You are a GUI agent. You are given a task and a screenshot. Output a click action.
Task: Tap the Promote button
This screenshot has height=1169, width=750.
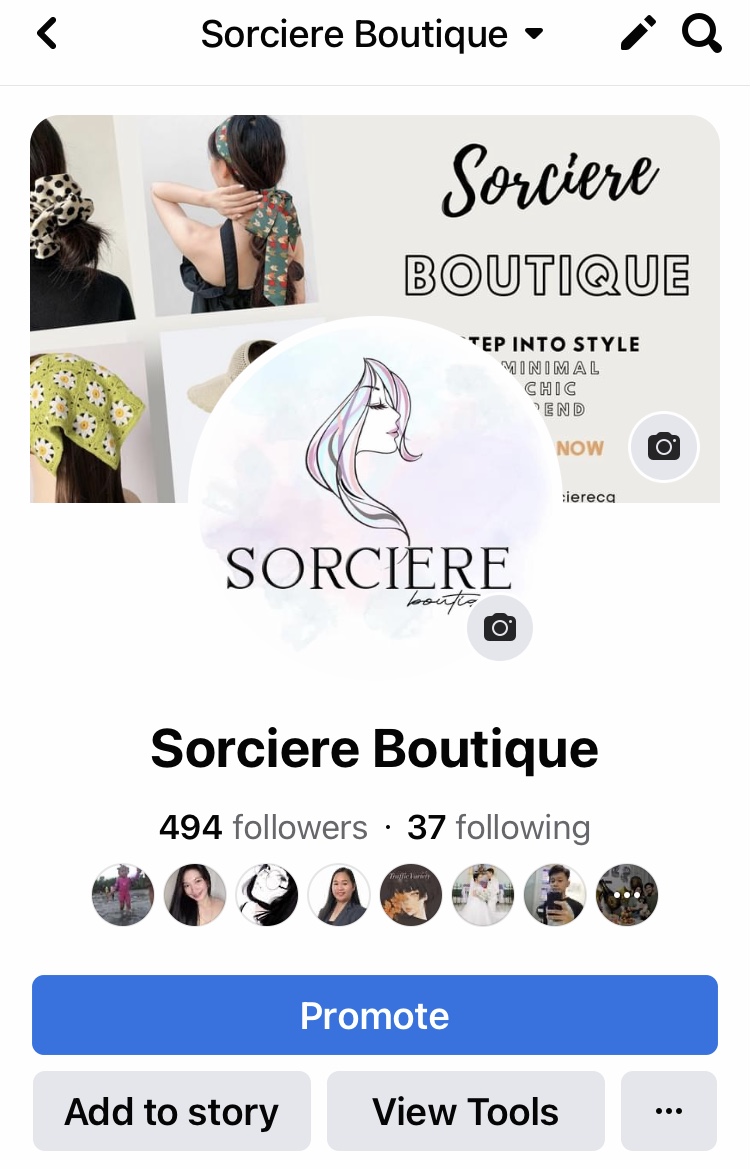coord(375,1015)
